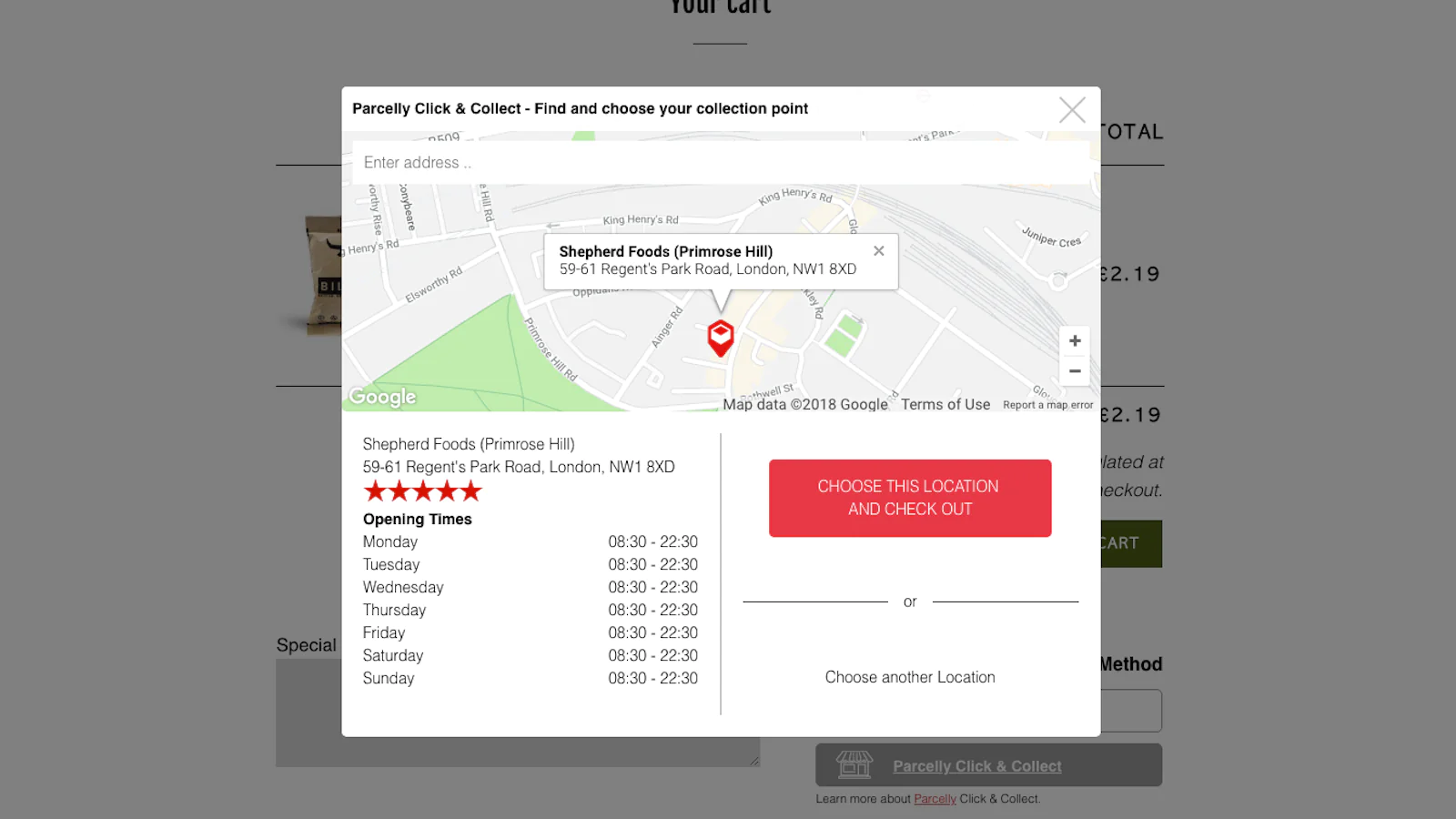Close the Parcelly collection point dialog
This screenshot has height=819, width=1456.
coord(1072,110)
